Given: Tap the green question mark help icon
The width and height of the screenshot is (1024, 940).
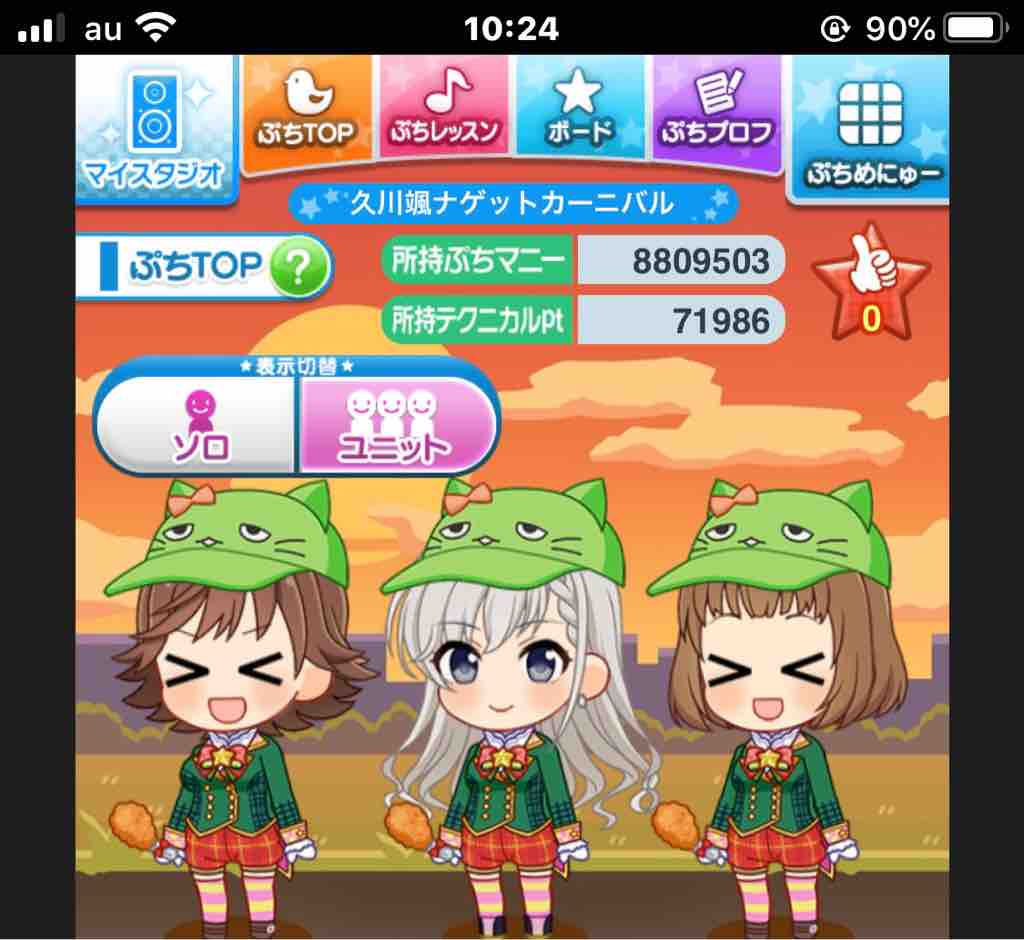Looking at the screenshot, I should click(x=298, y=267).
